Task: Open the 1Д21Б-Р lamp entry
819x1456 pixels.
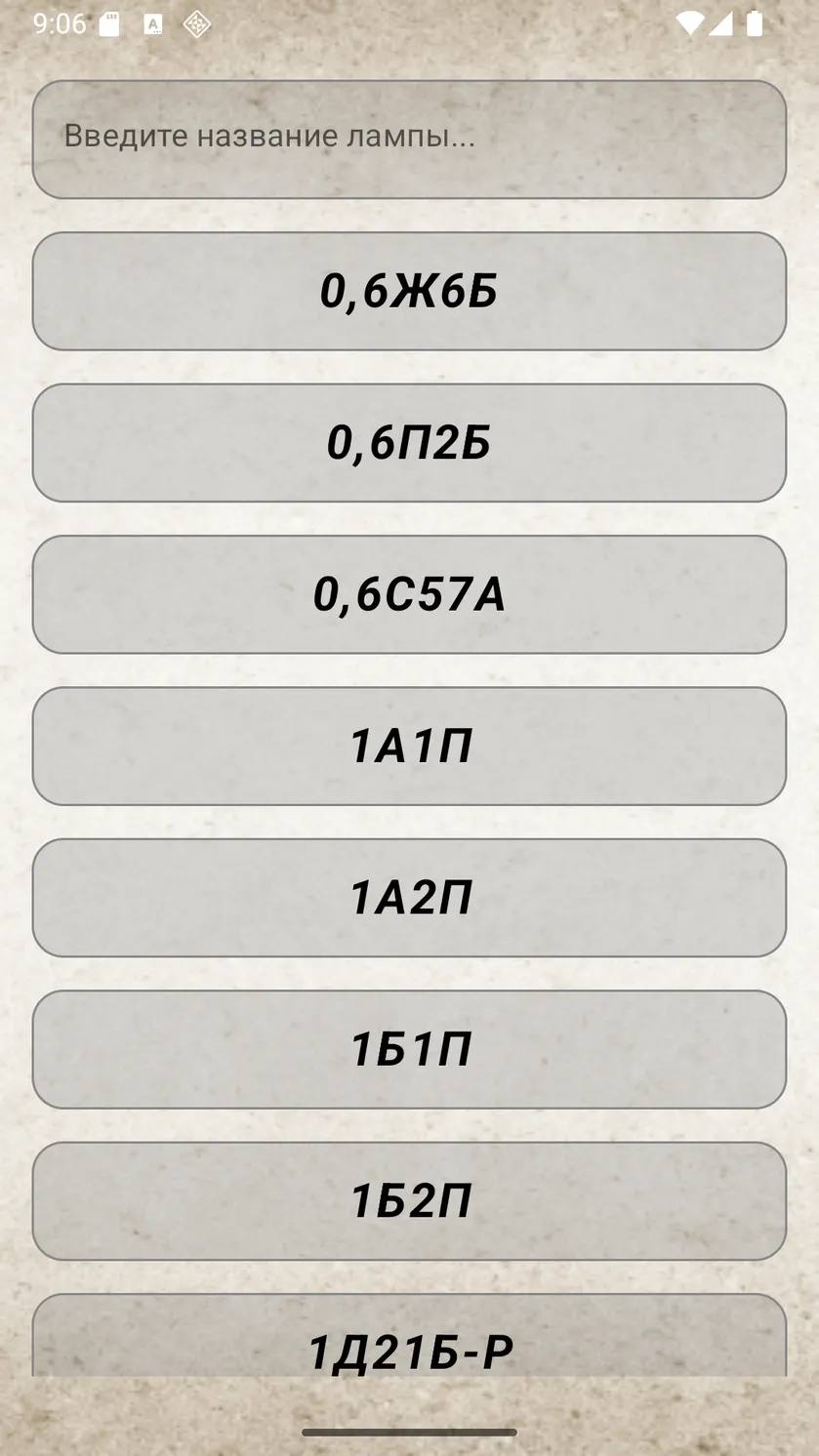Action: 409,1336
